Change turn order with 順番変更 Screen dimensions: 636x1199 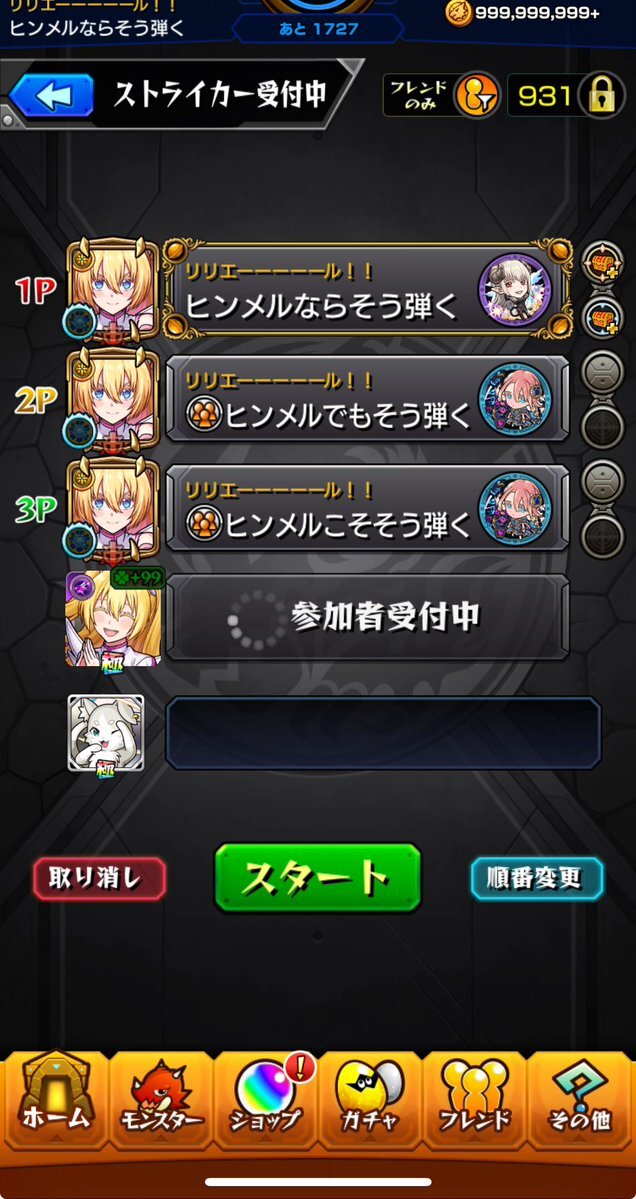pyautogui.click(x=537, y=877)
